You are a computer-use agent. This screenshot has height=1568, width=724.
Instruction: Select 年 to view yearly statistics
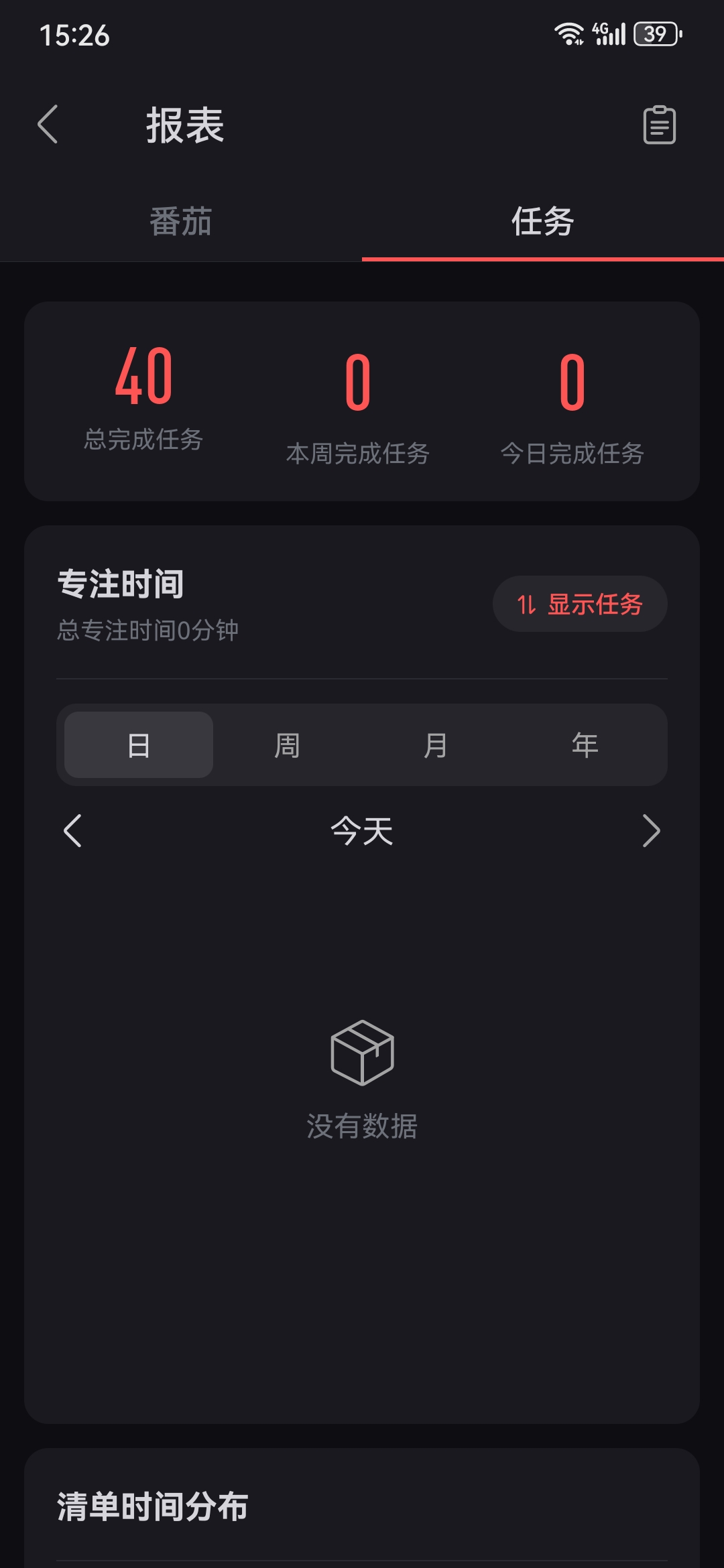click(x=583, y=744)
